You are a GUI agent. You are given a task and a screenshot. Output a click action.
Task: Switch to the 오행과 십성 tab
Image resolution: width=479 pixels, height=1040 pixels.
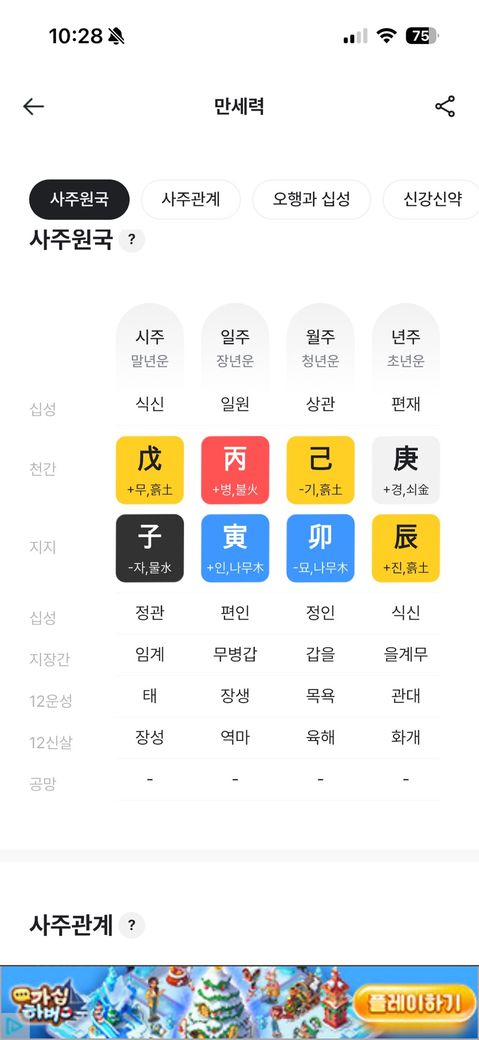[x=311, y=199]
